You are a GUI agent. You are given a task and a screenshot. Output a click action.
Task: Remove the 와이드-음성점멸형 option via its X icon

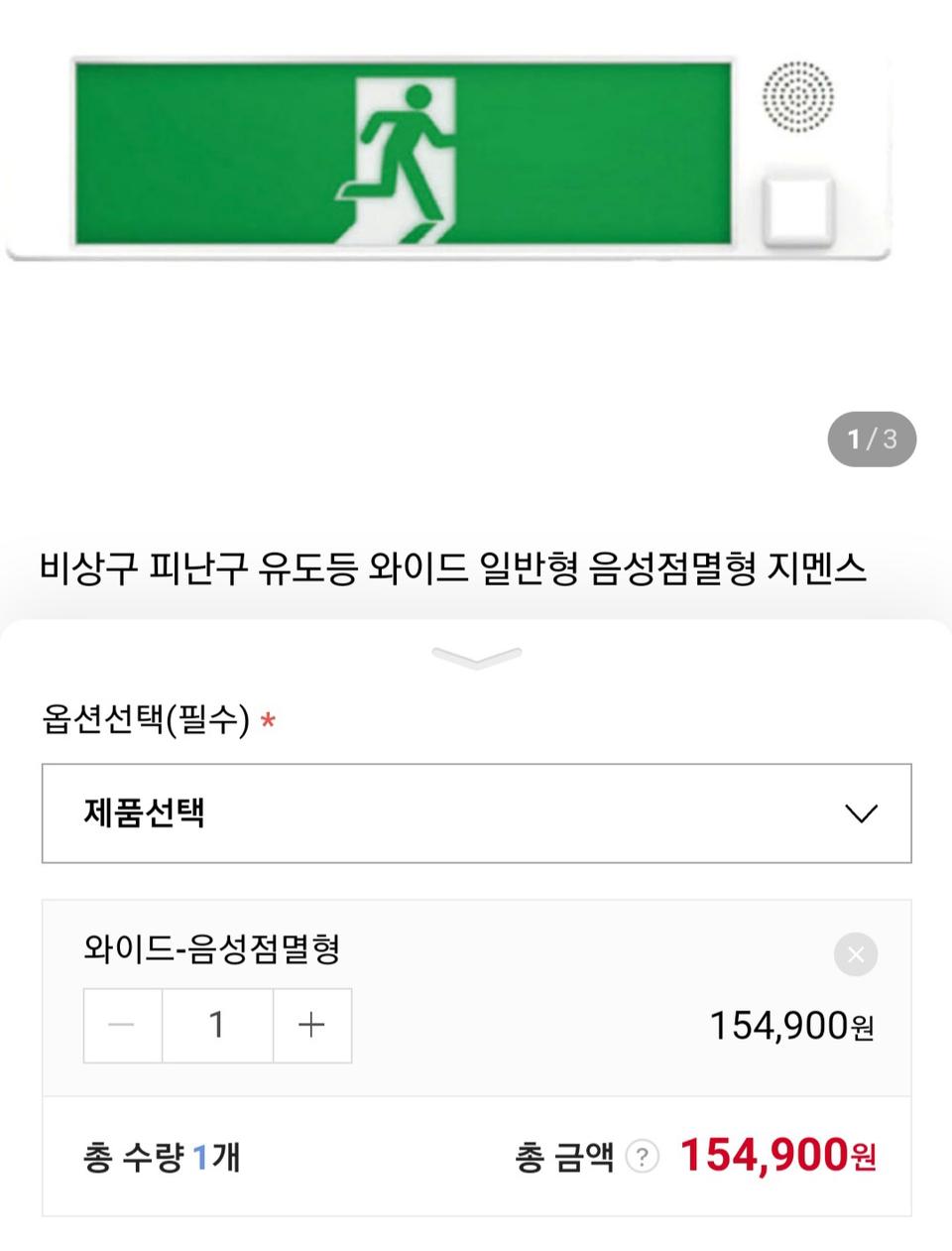(x=855, y=954)
